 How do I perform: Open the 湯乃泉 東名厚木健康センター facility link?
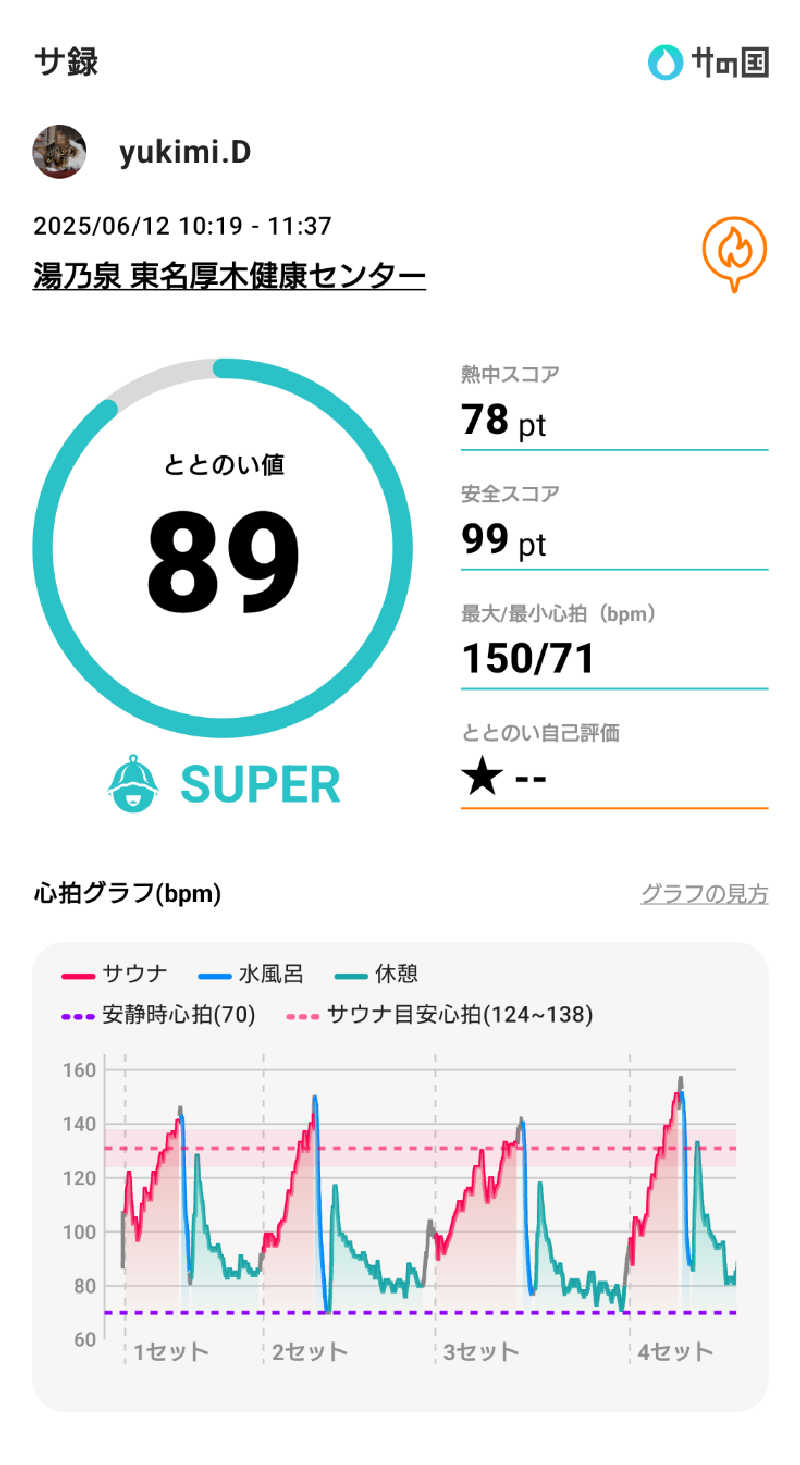point(229,275)
